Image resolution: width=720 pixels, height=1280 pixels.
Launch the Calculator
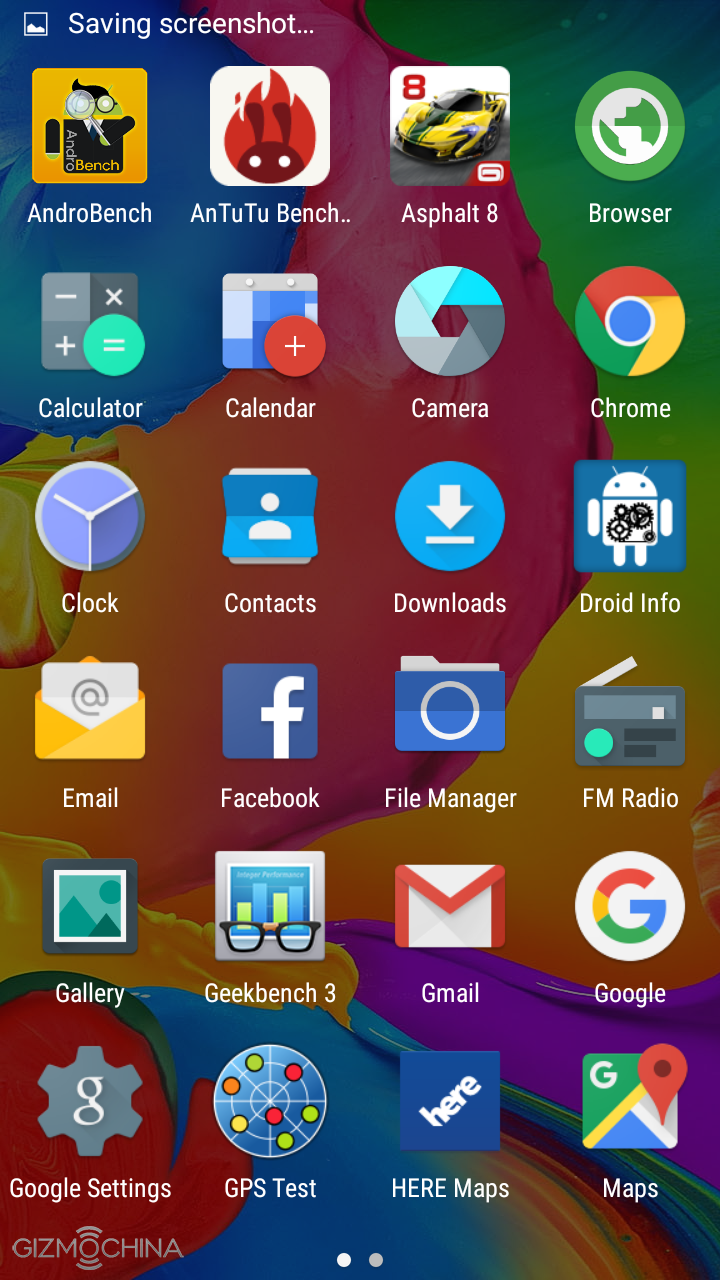click(x=90, y=322)
